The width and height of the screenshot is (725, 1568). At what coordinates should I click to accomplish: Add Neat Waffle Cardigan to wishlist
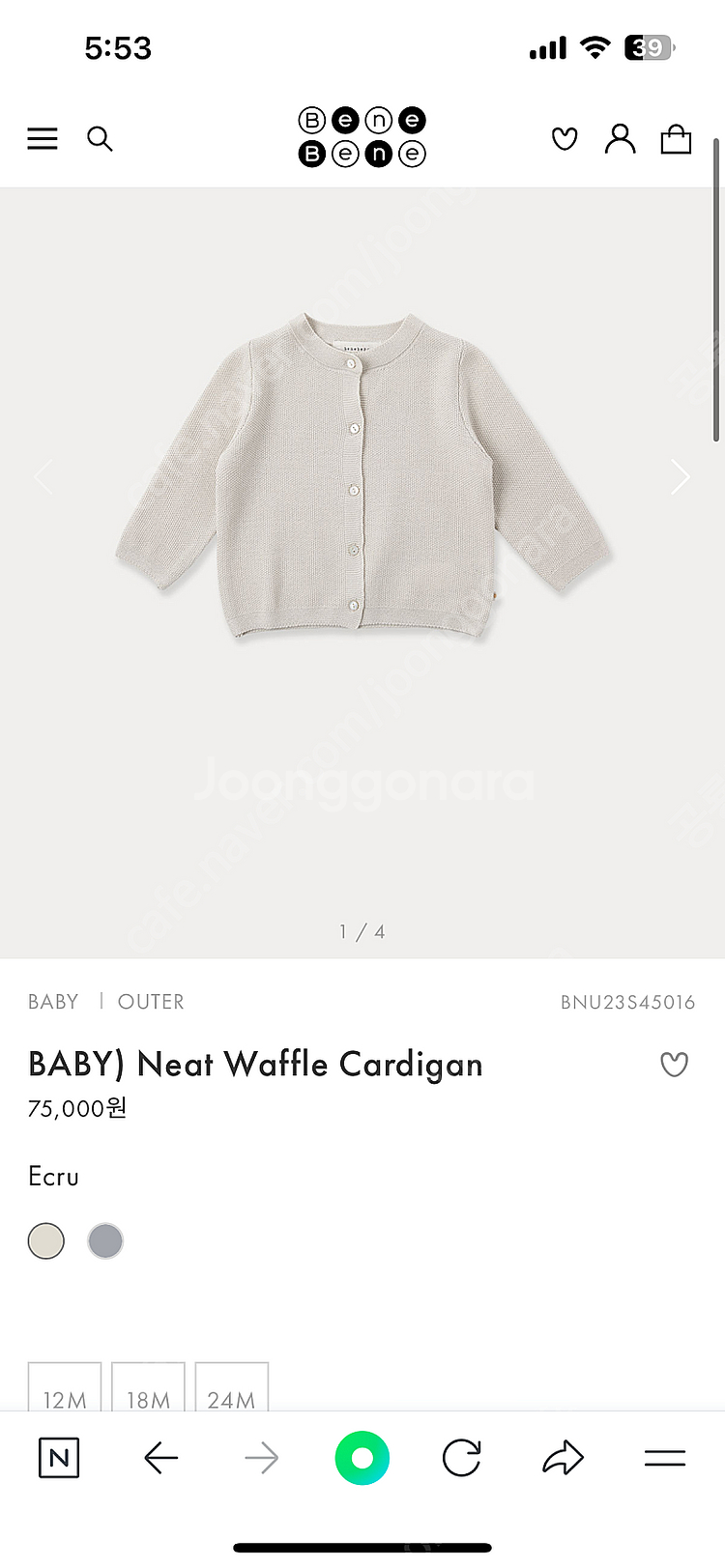coord(674,1065)
